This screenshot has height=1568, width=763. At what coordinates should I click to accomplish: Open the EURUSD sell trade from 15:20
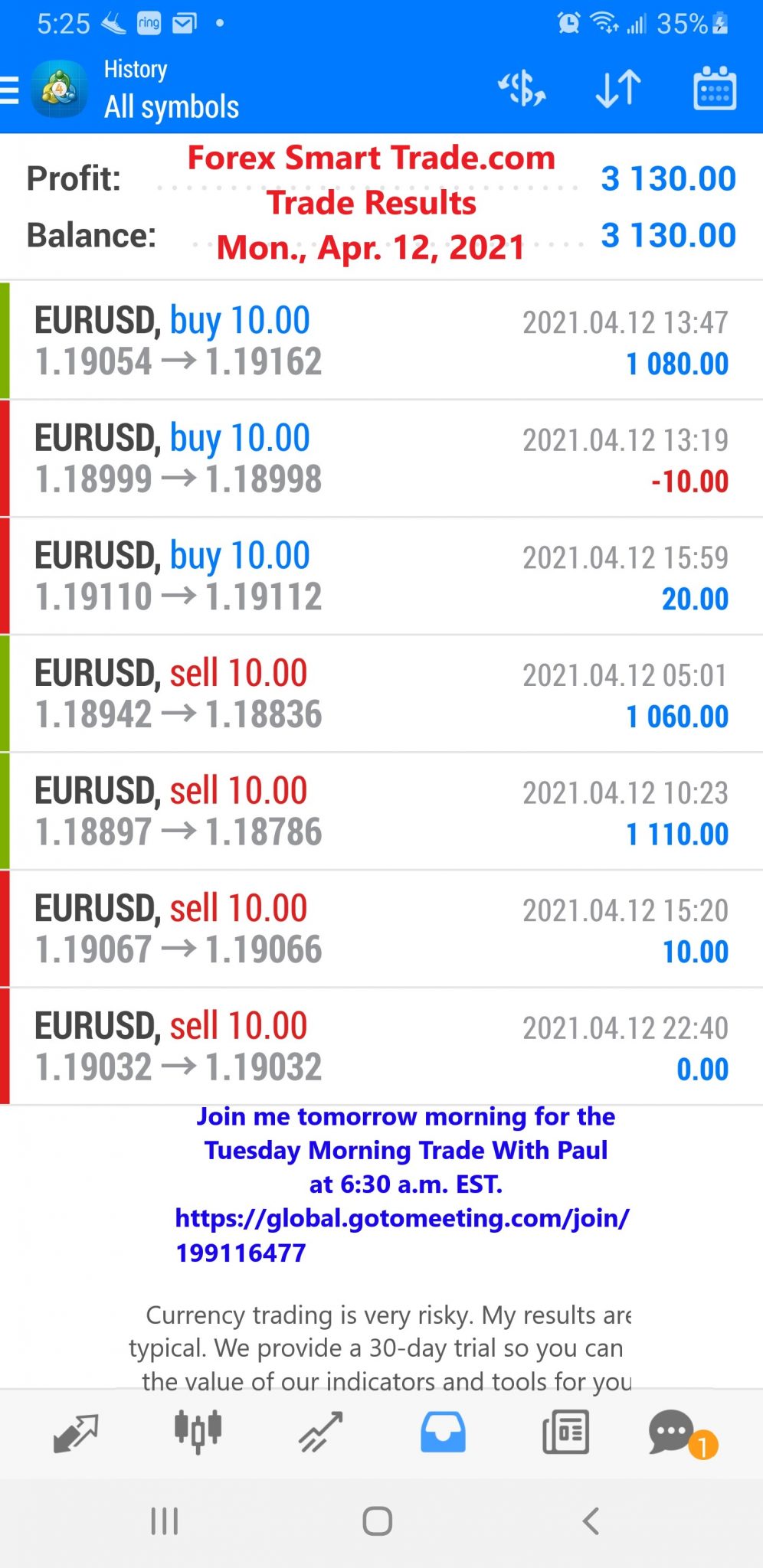pos(381,929)
